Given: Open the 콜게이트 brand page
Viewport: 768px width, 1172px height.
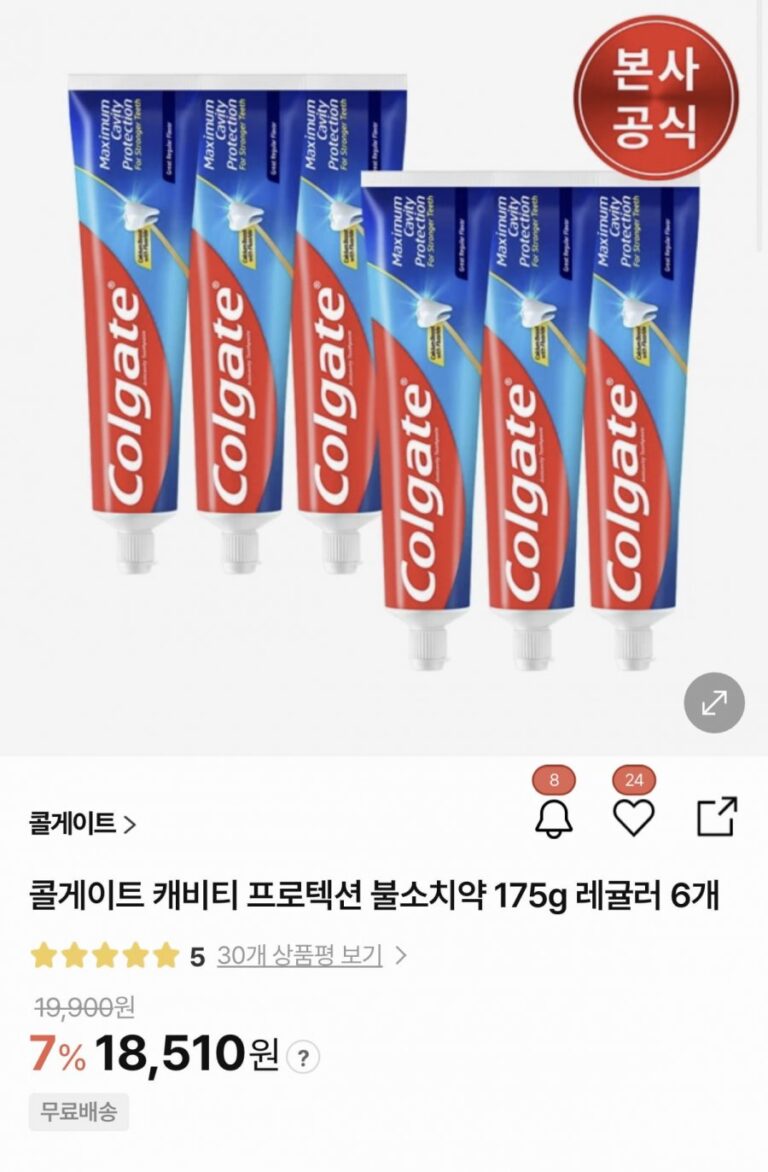Looking at the screenshot, I should [83, 823].
